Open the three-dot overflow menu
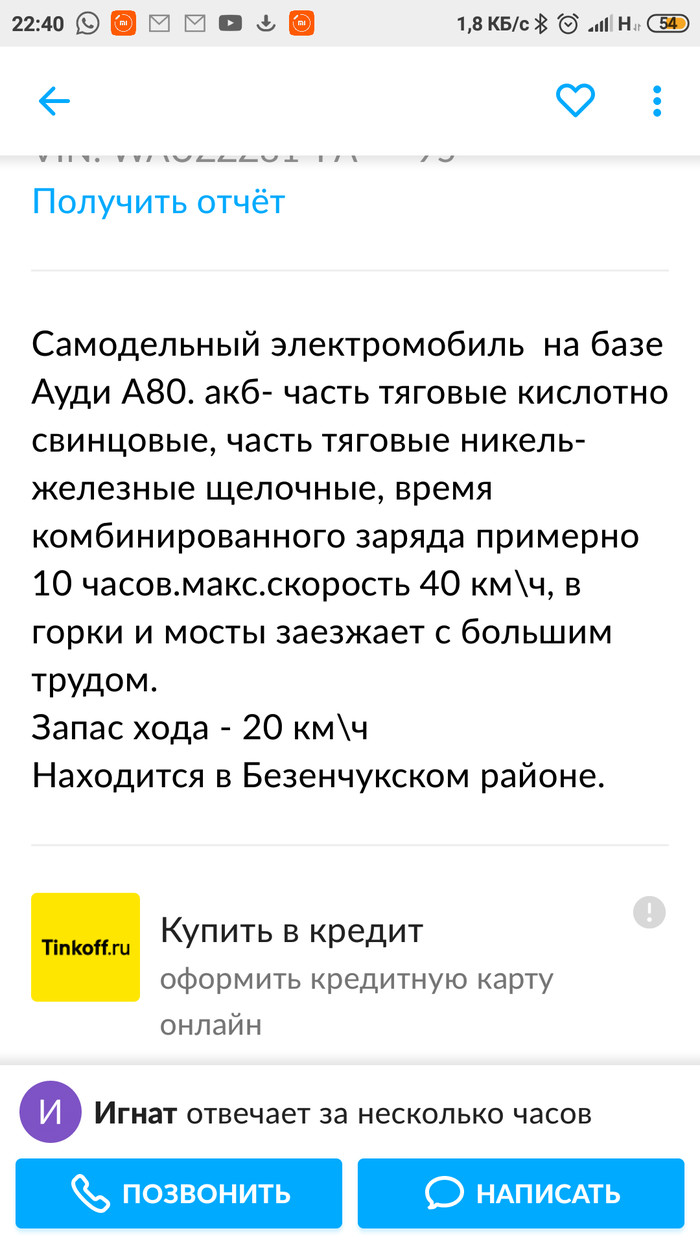 point(657,100)
